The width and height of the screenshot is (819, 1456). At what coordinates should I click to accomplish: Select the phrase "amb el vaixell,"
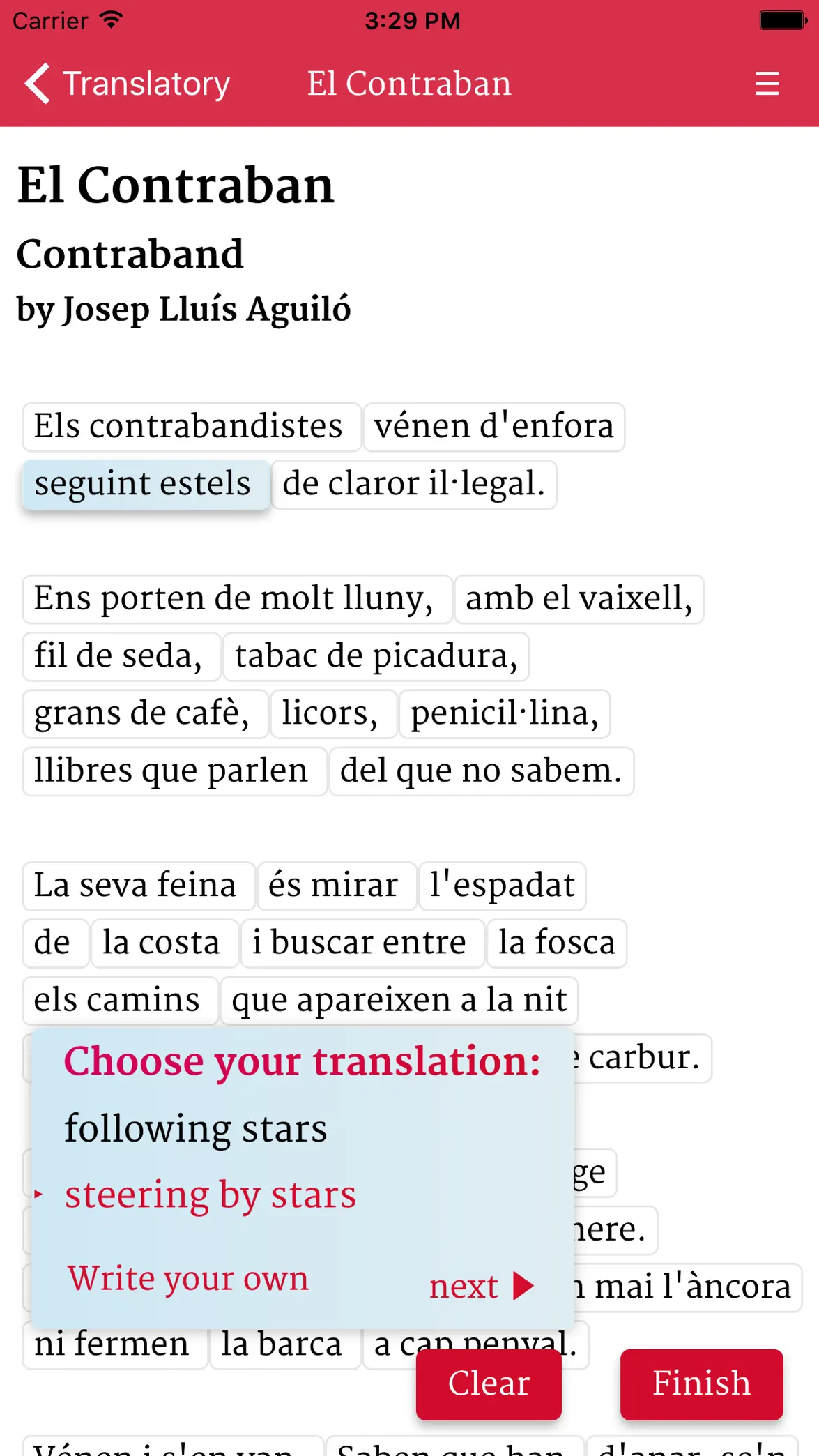tap(579, 599)
